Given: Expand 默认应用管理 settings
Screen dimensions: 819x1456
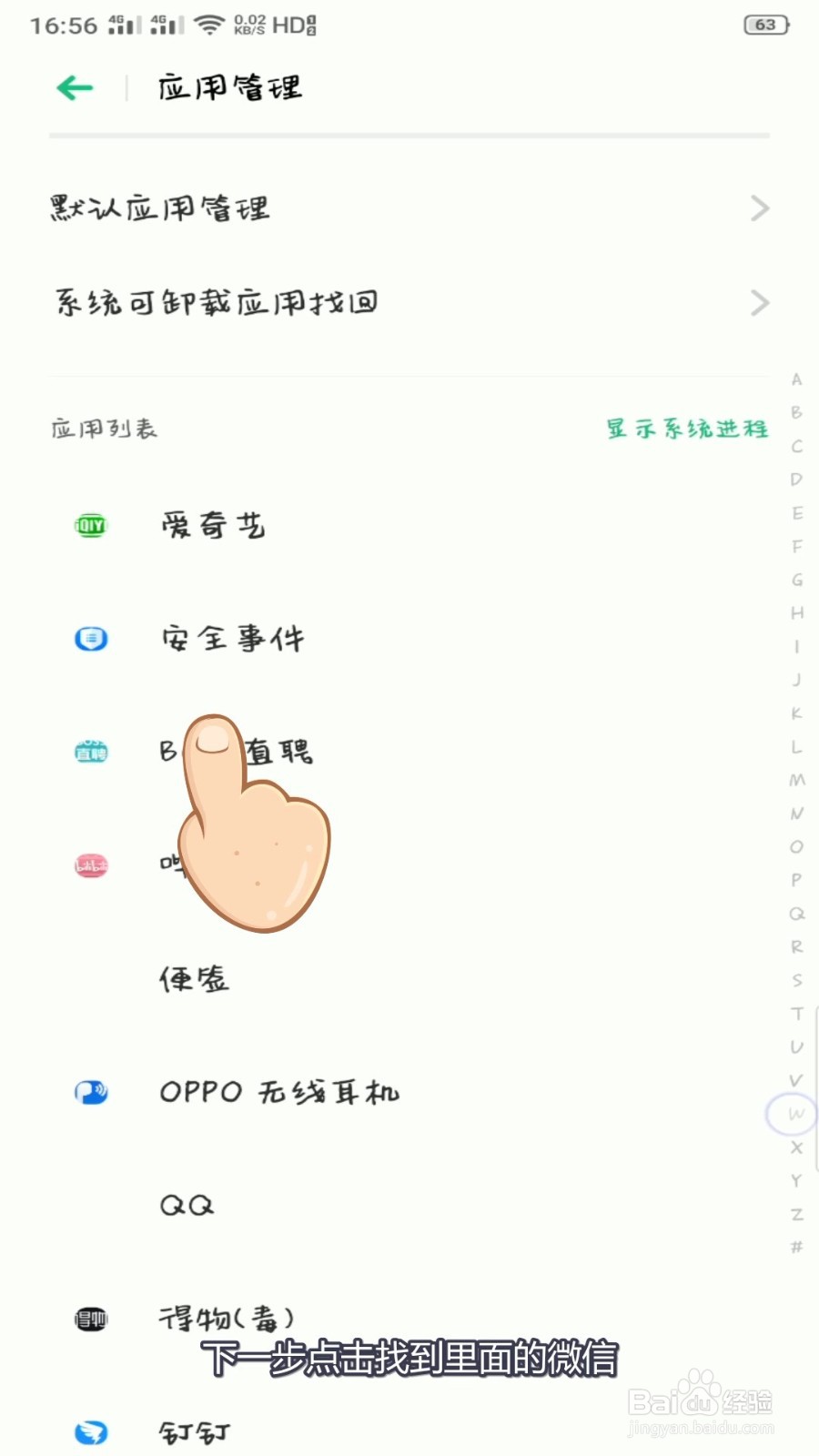Looking at the screenshot, I should click(409, 207).
